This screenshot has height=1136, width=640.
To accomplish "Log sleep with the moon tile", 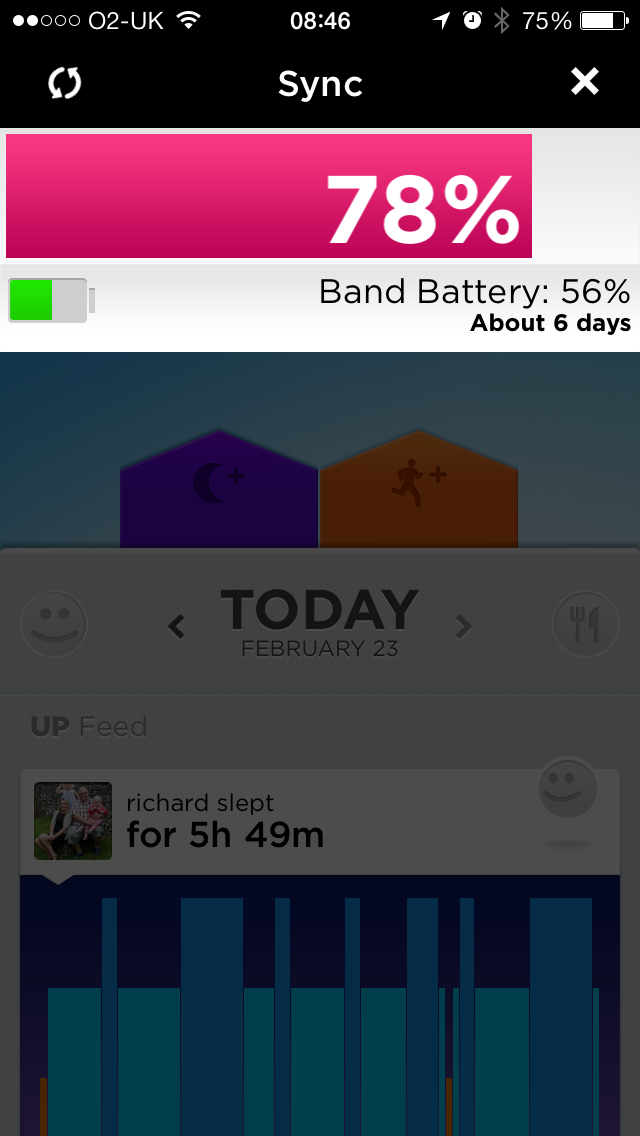I will pos(219,490).
